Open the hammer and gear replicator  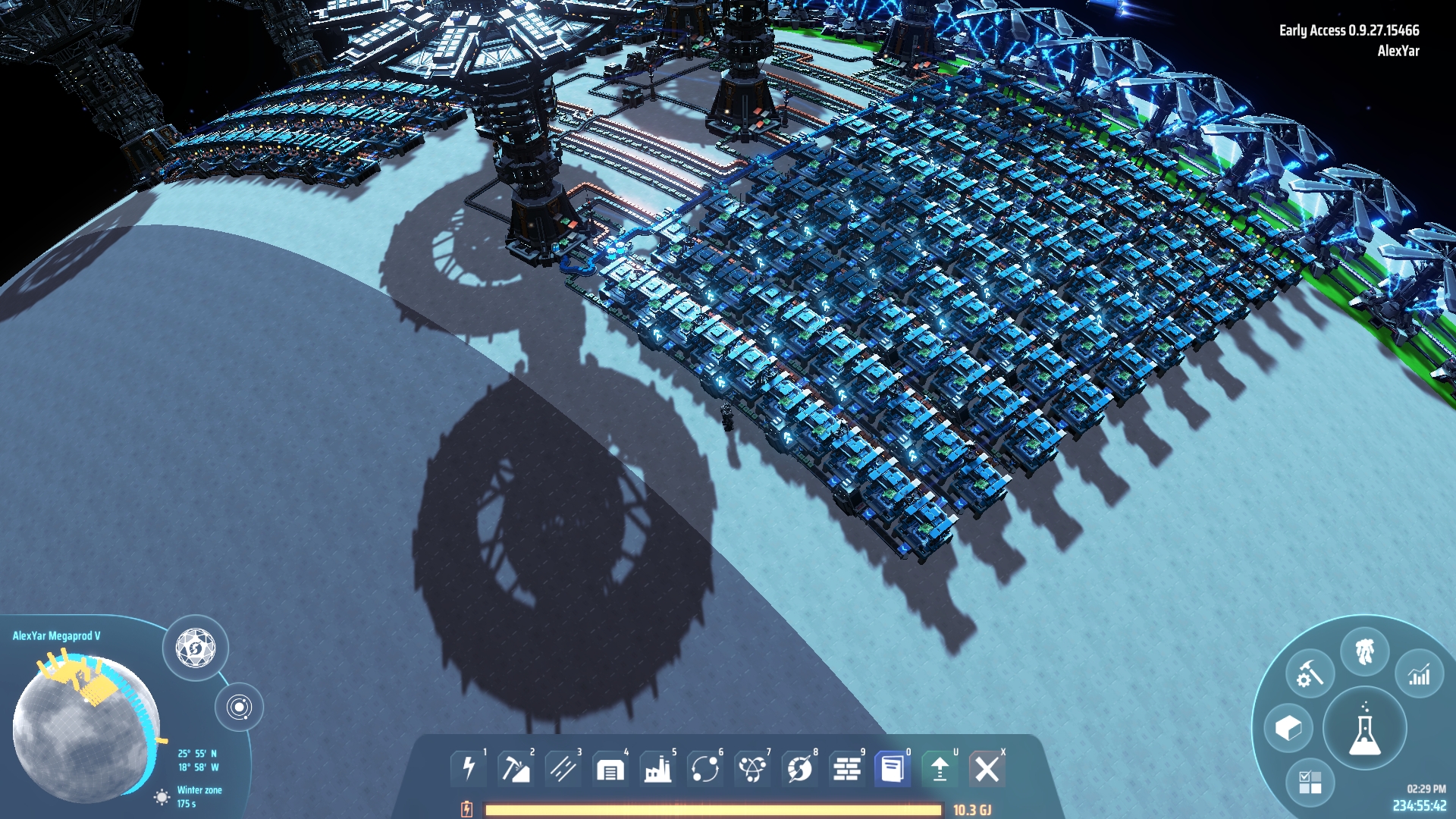point(1310,674)
